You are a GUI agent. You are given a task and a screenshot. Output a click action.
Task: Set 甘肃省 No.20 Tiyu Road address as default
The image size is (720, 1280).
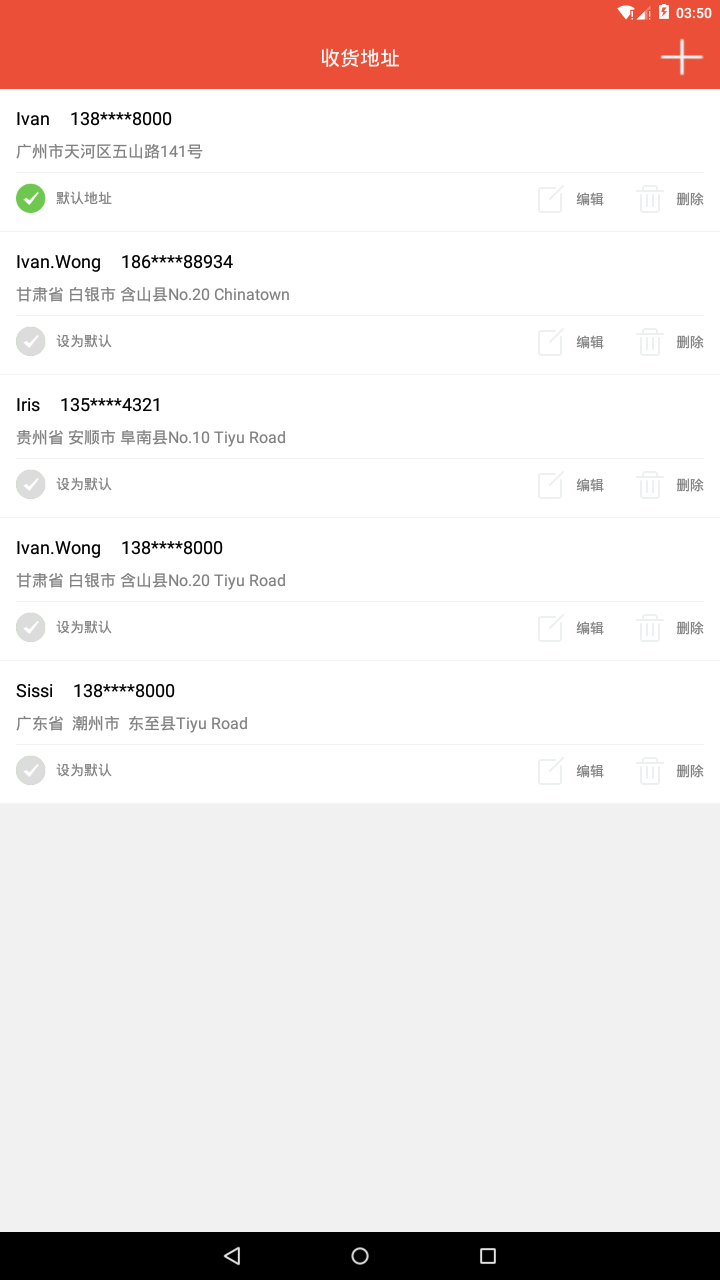pos(64,627)
